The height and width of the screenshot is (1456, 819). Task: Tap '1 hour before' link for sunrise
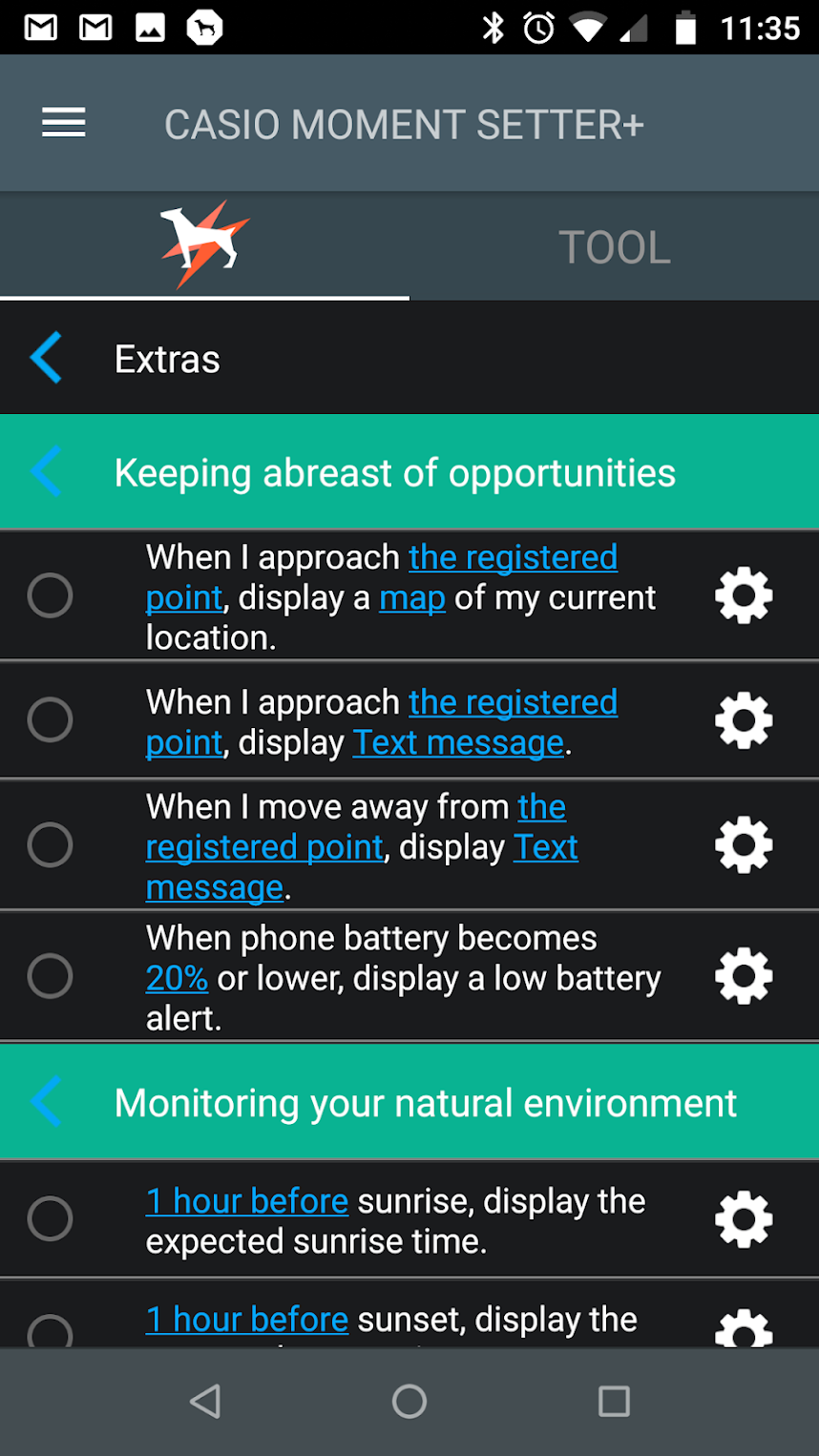tap(247, 1201)
